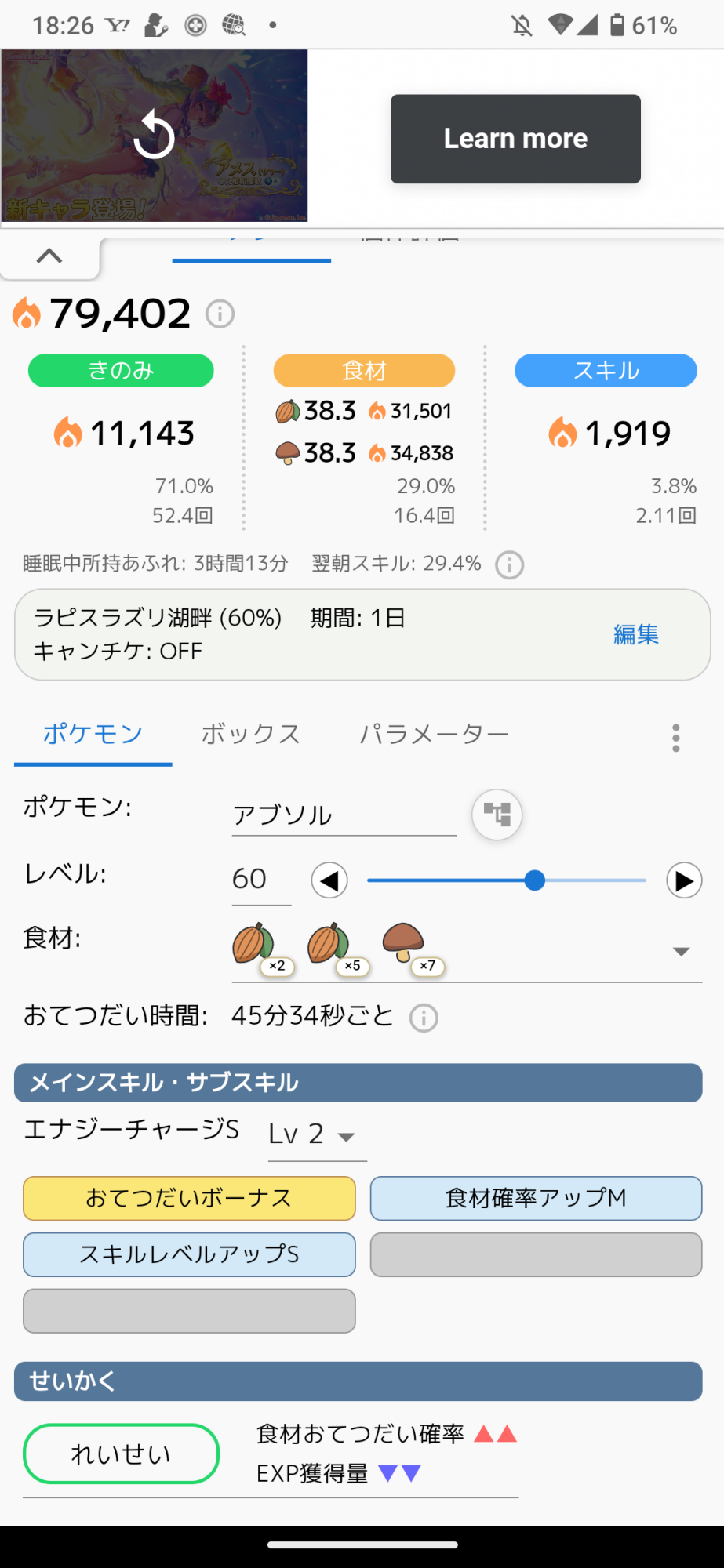This screenshot has height=1568, width=724.
Task: Open the main skill Lv 2 dropdown
Action: 316,1134
